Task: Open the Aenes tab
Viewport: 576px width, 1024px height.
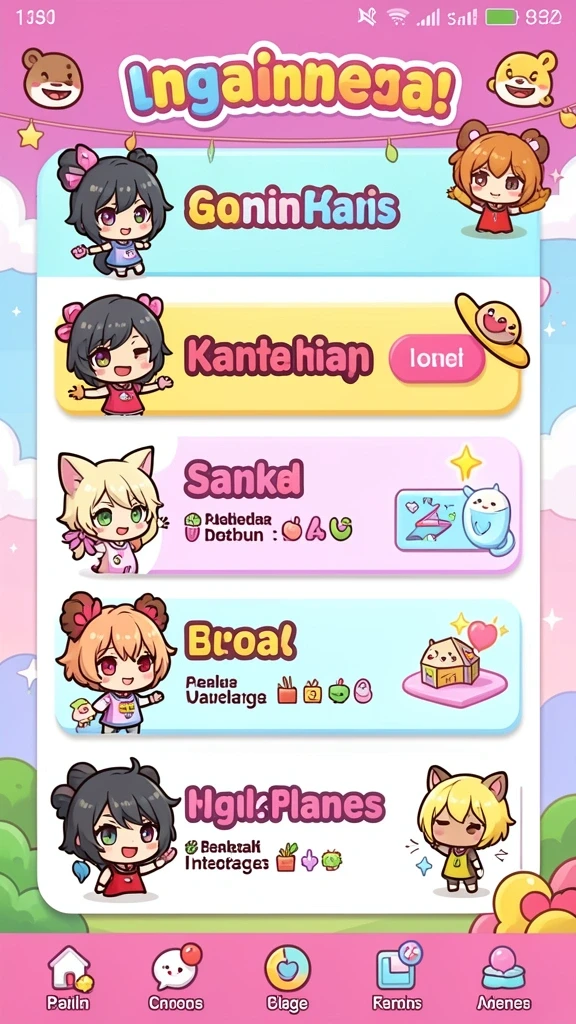Action: click(504, 978)
